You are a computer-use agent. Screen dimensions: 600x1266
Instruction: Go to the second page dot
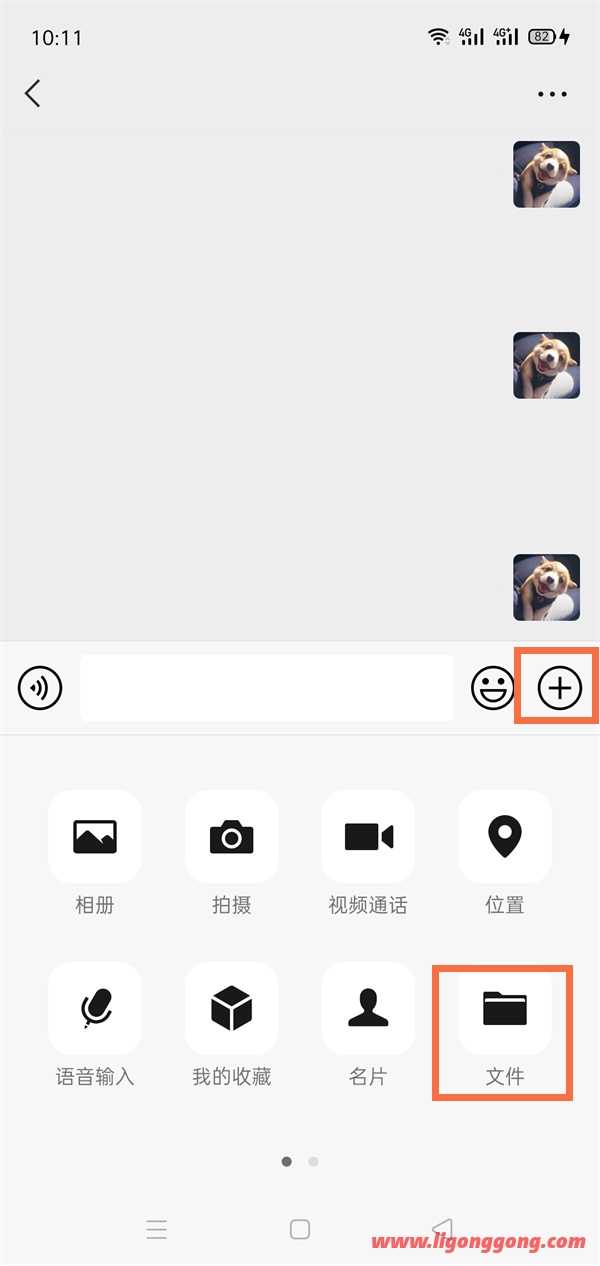(313, 1162)
